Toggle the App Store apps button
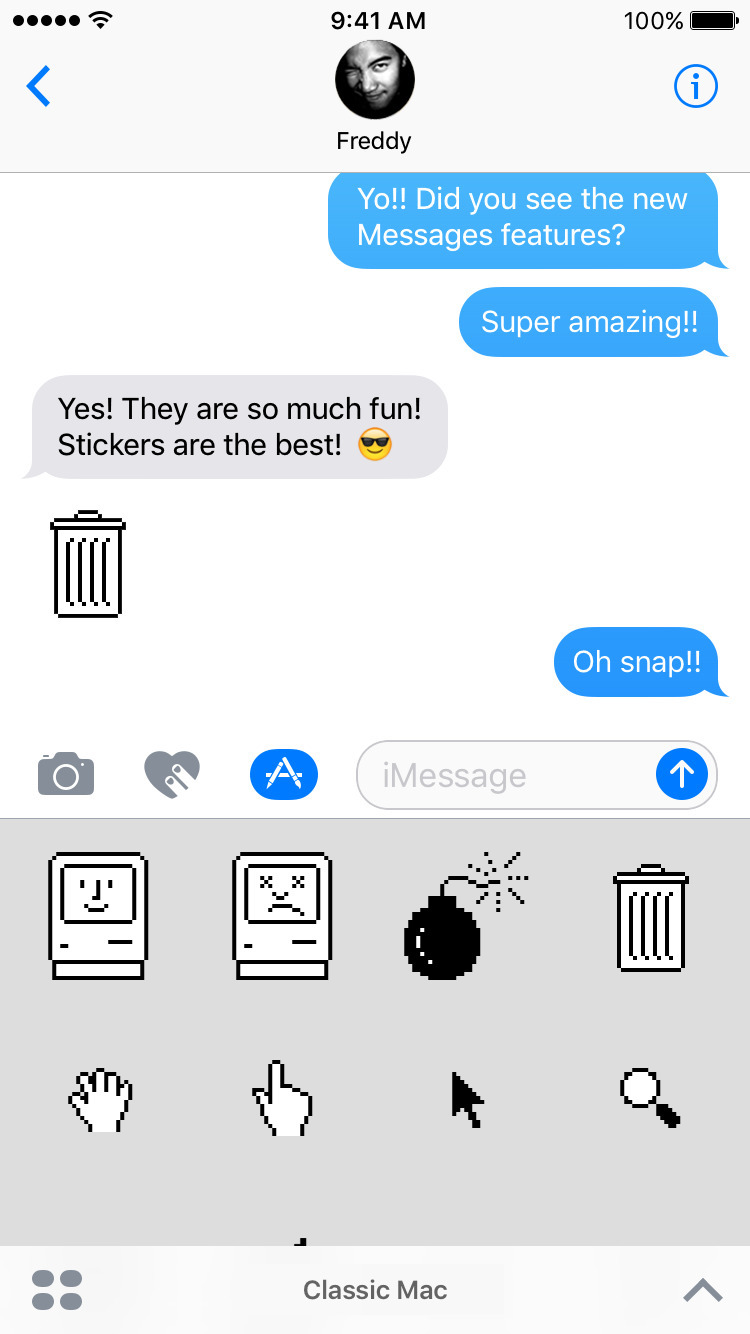The width and height of the screenshot is (750, 1334). [283, 774]
